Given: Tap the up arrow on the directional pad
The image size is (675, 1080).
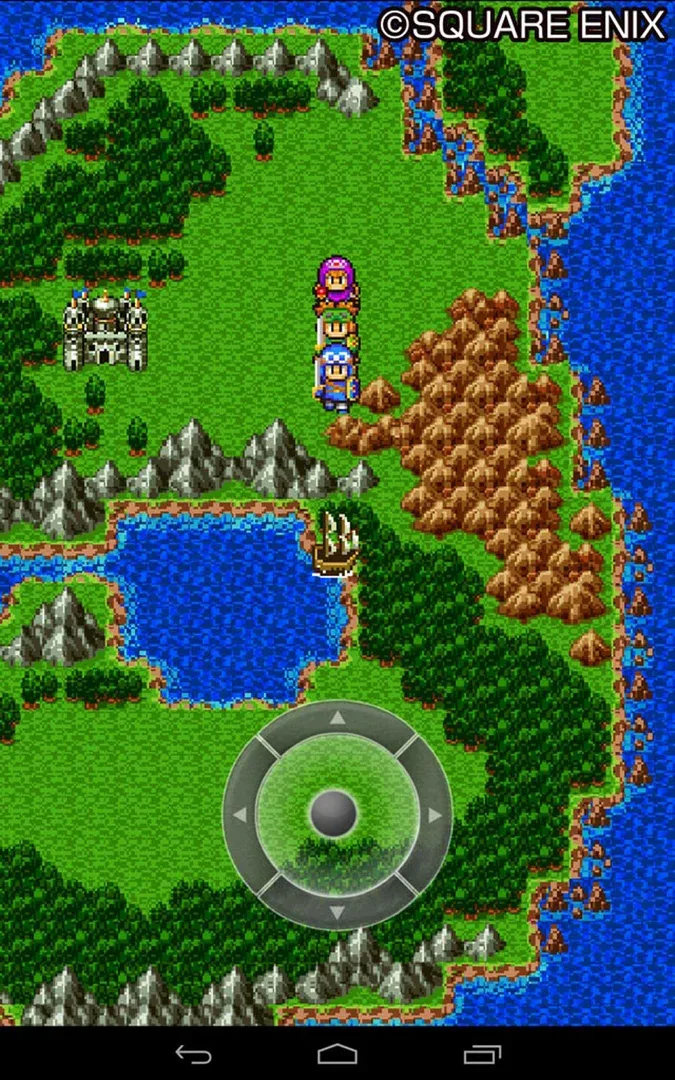Looking at the screenshot, I should [x=337, y=718].
